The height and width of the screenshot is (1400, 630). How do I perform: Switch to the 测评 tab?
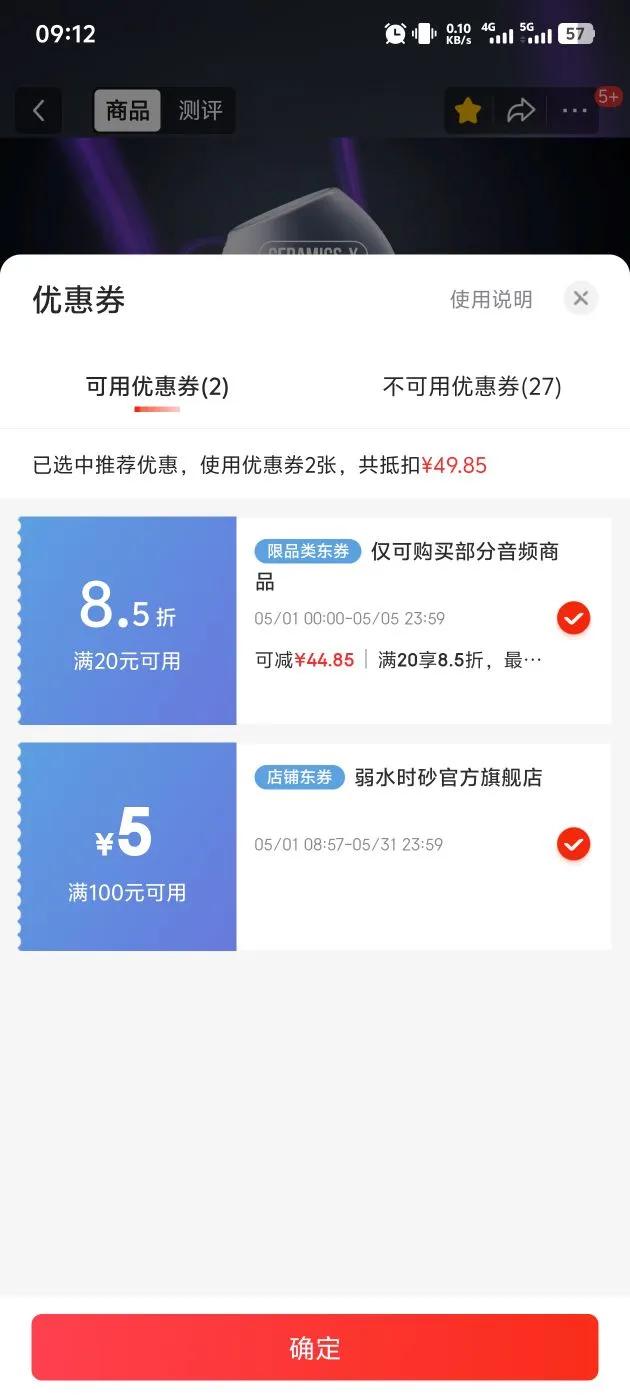pos(200,110)
